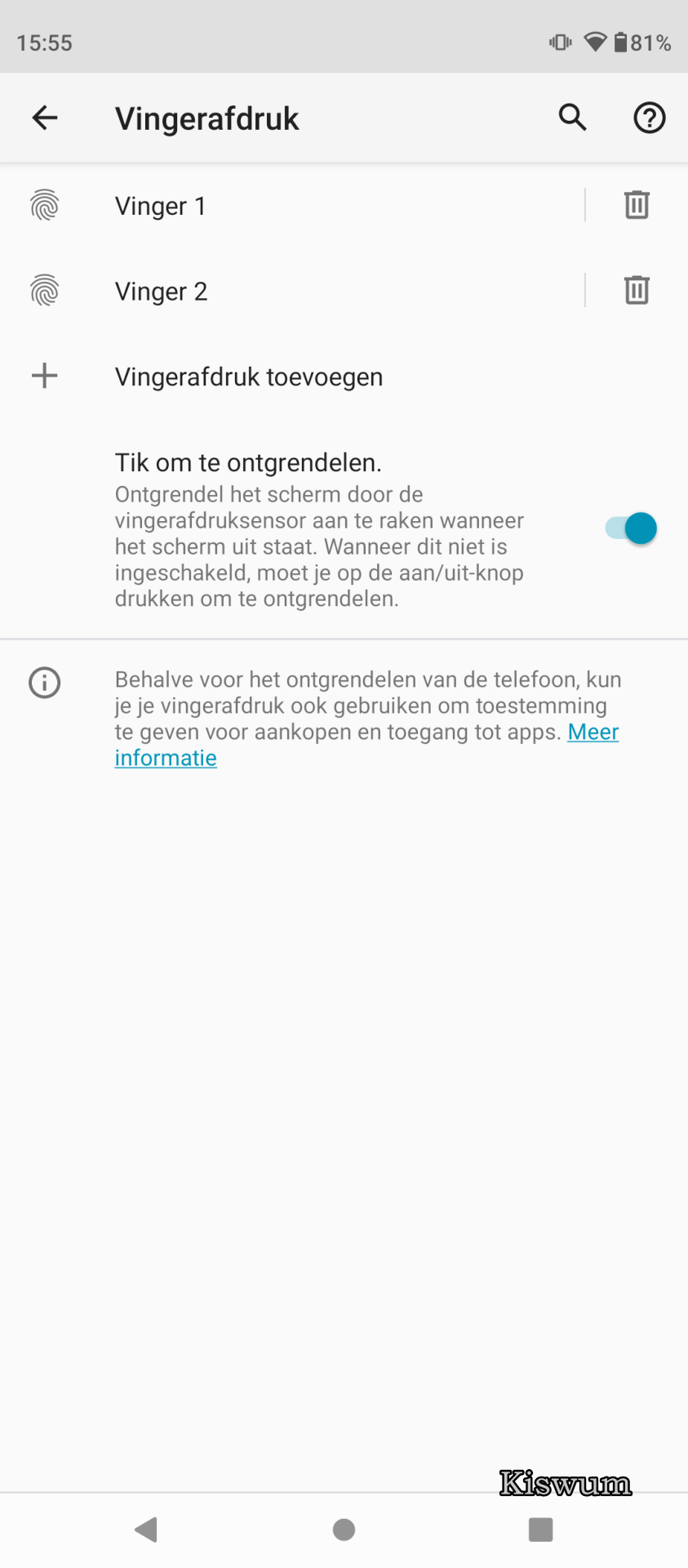
Task: Select Vingerafdruk toevoegen
Action: tap(344, 376)
